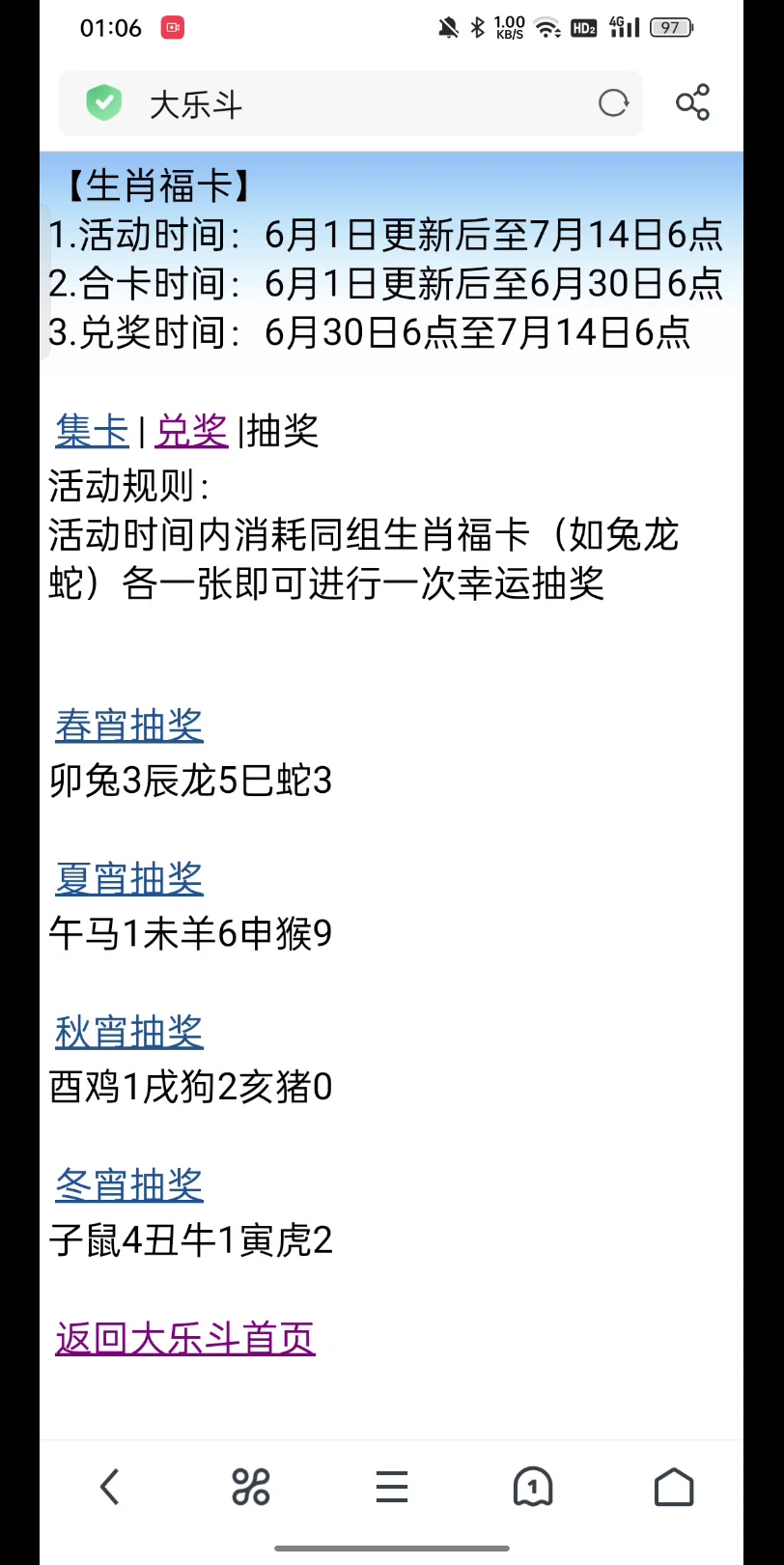Open the 集卡 link
This screenshot has height=1565, width=784.
click(92, 431)
